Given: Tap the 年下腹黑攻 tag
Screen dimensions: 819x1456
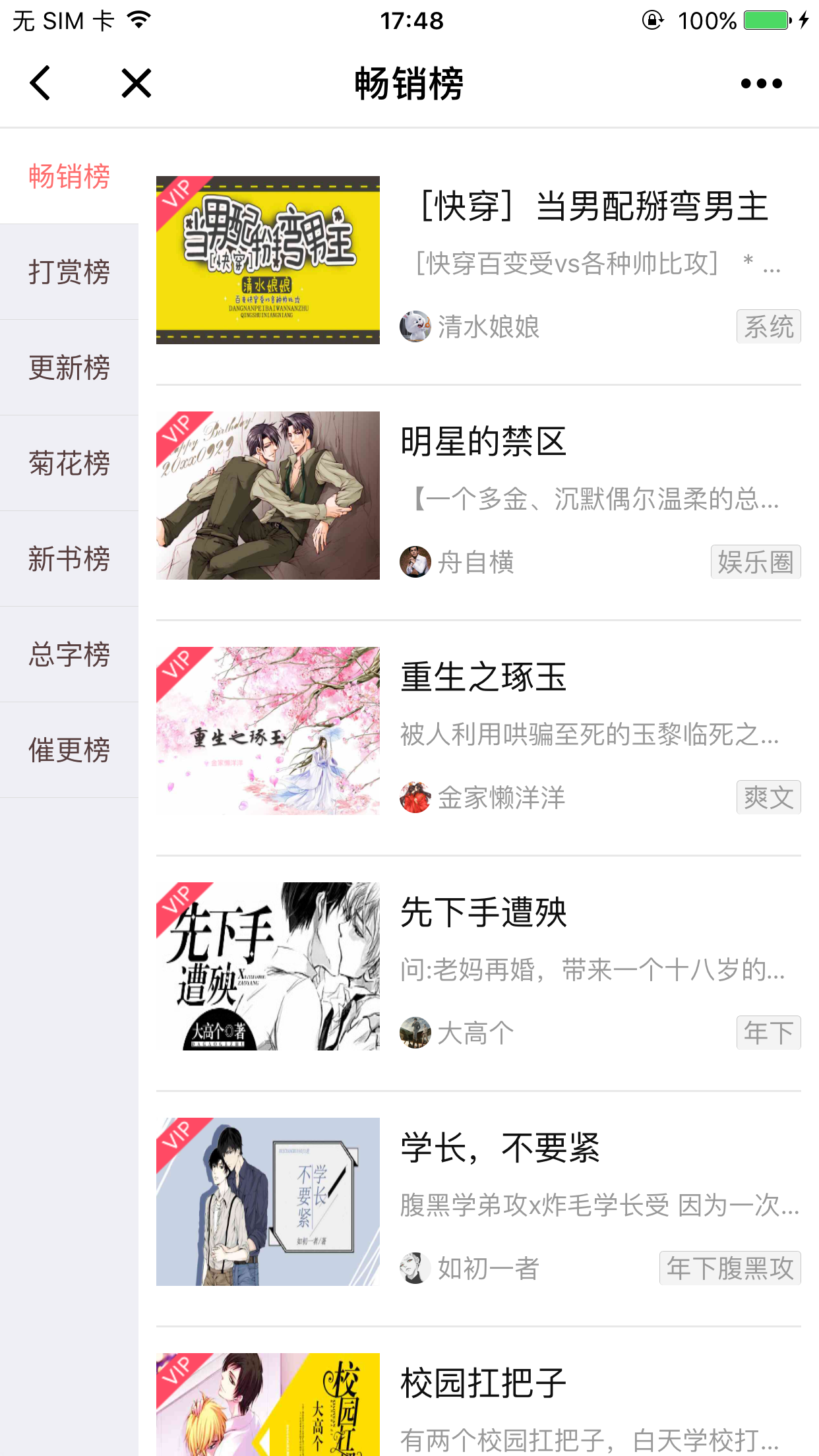Looking at the screenshot, I should [730, 1268].
